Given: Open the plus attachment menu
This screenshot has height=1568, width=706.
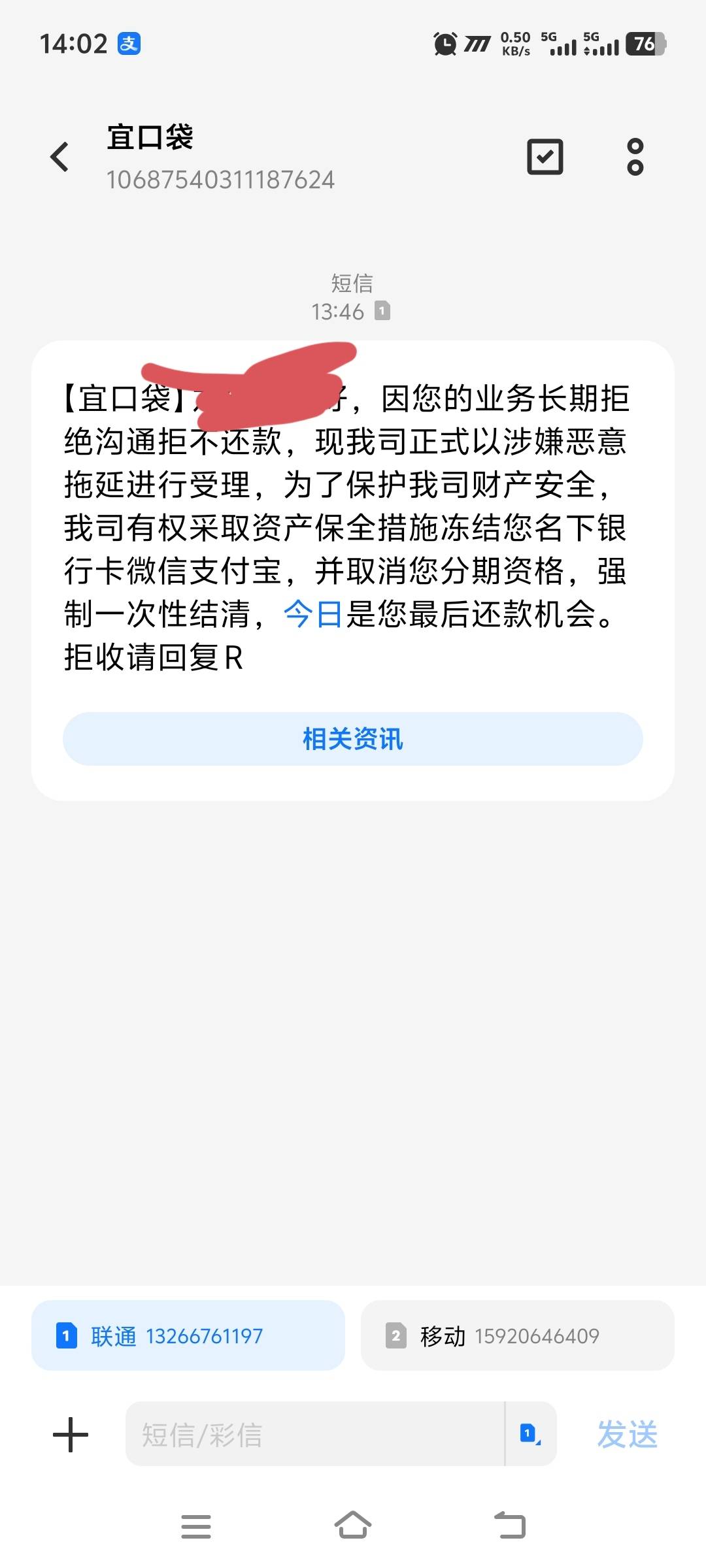Looking at the screenshot, I should coord(71,1435).
